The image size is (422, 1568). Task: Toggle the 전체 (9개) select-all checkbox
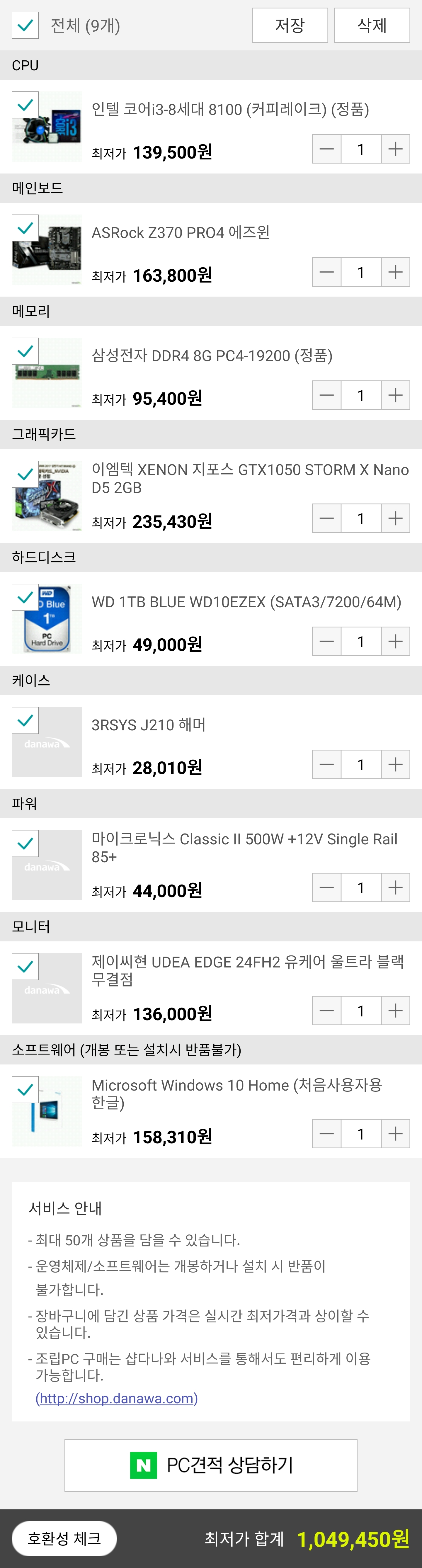(x=25, y=25)
